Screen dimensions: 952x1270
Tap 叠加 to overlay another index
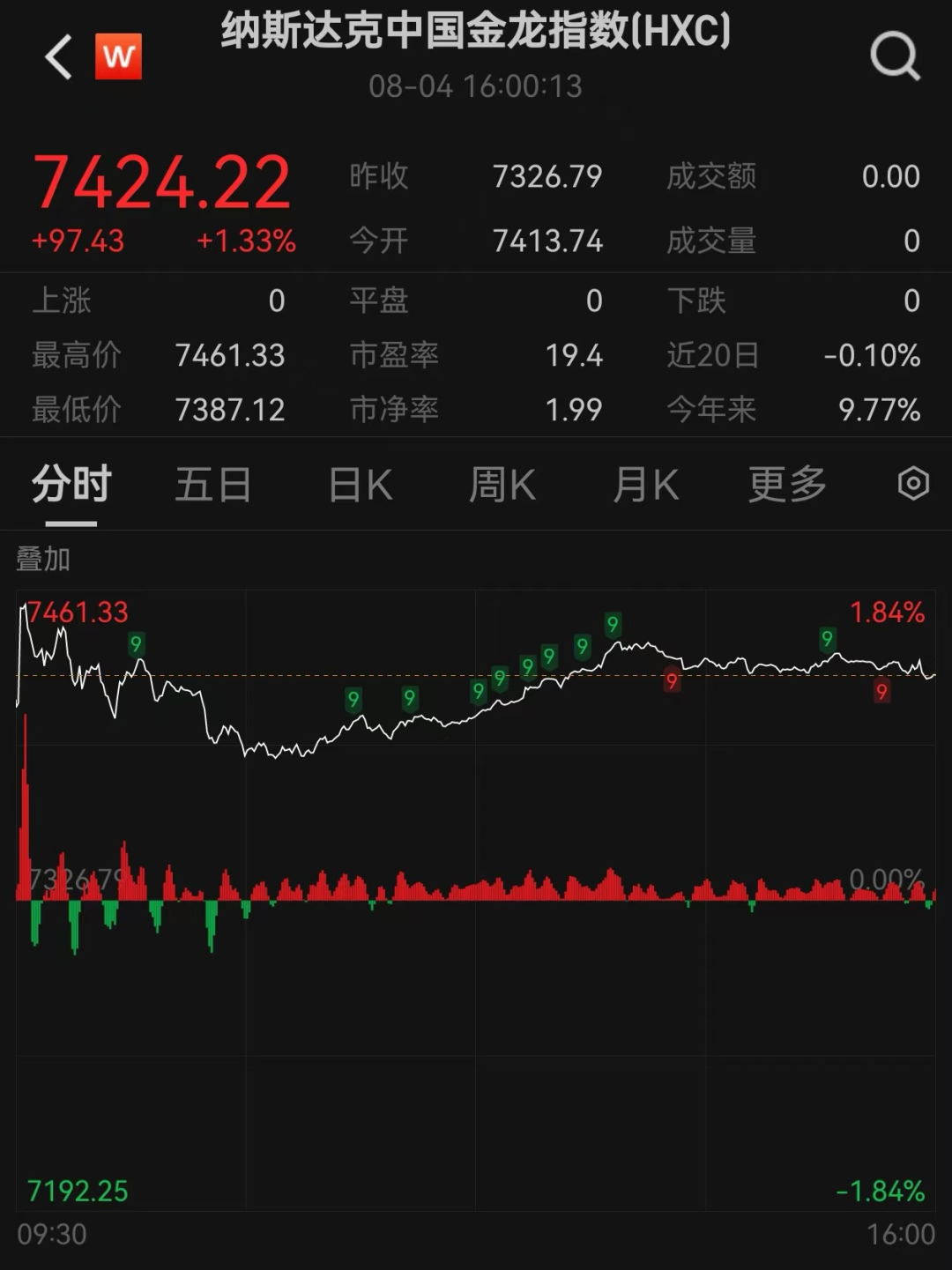43,559
